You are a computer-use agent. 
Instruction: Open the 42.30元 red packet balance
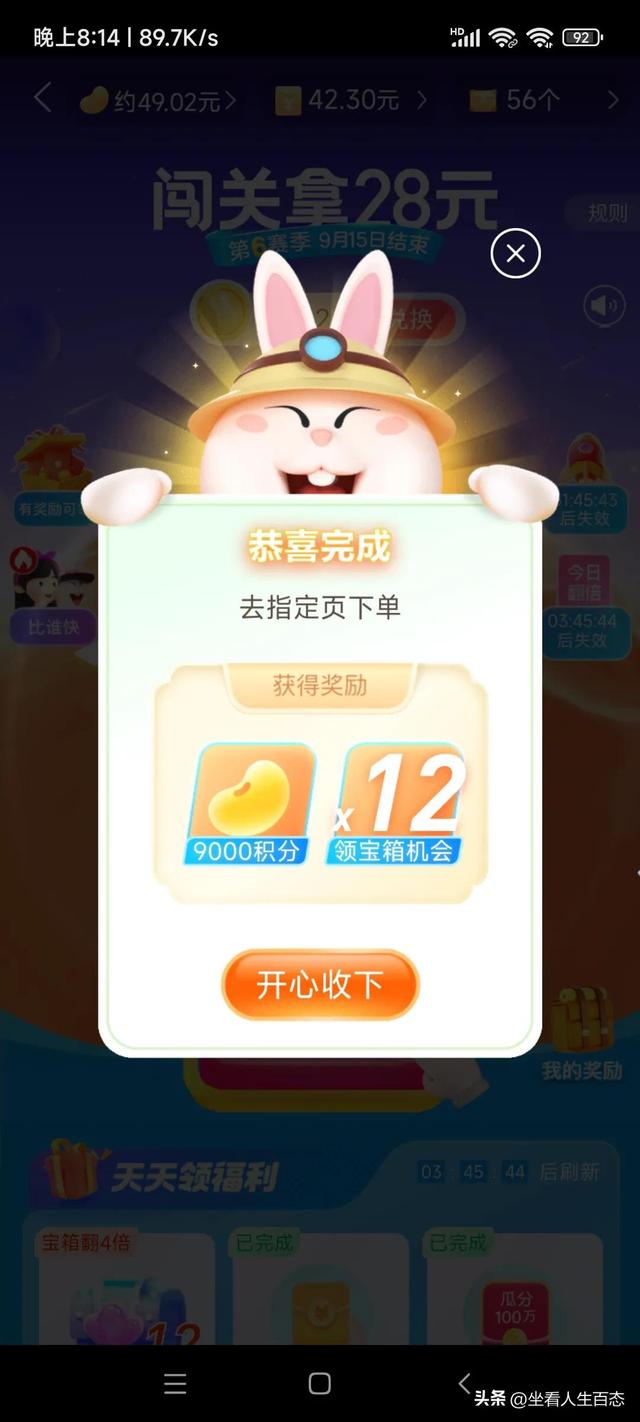352,100
